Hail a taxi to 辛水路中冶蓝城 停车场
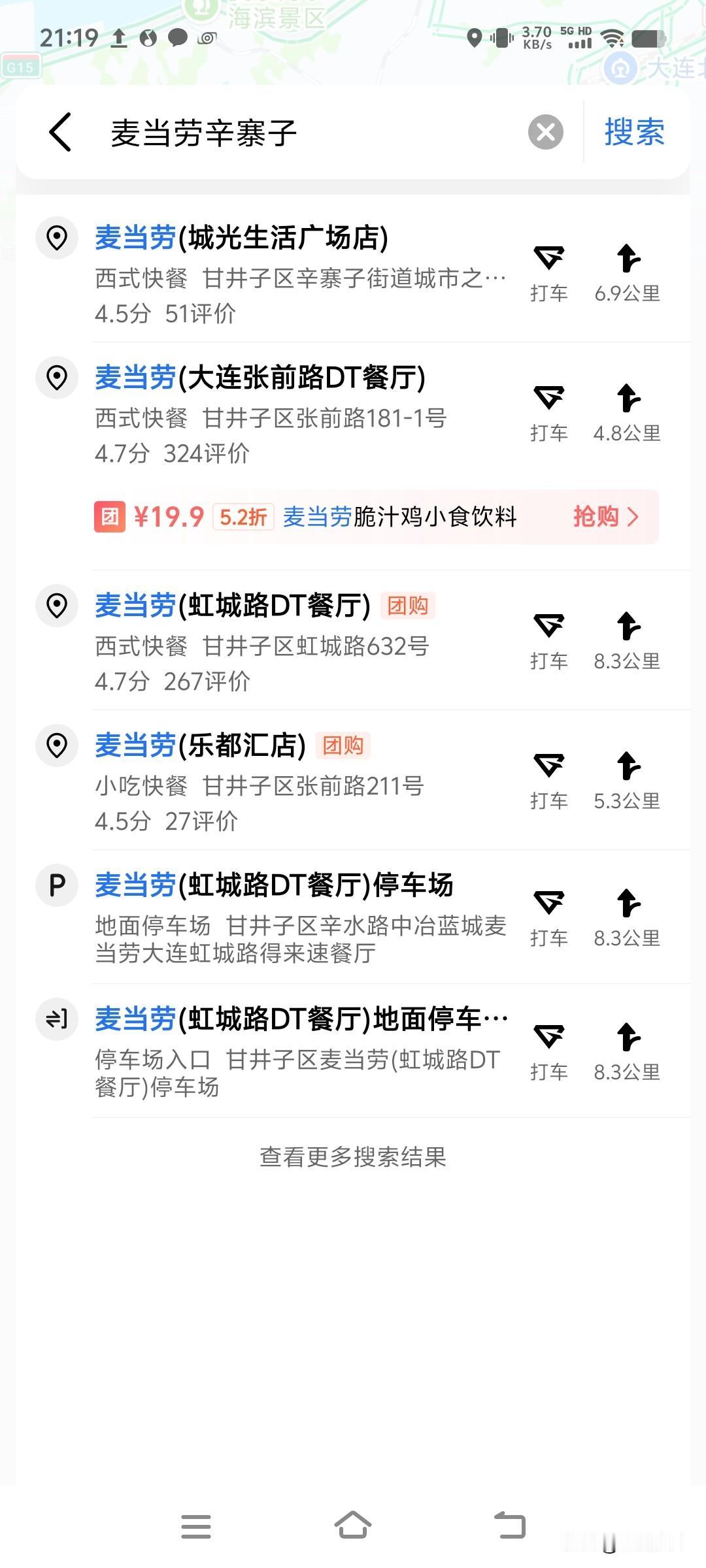Viewport: 706px width, 1568px height. pyautogui.click(x=548, y=919)
